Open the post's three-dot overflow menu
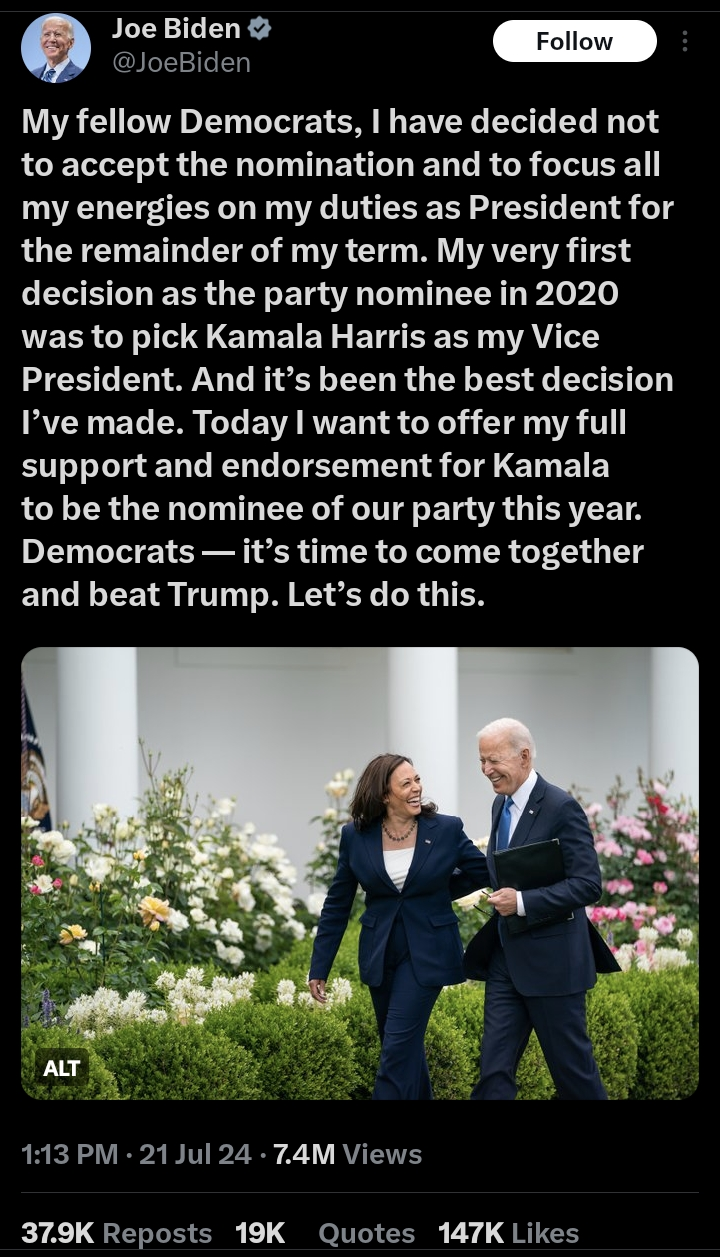 [685, 41]
